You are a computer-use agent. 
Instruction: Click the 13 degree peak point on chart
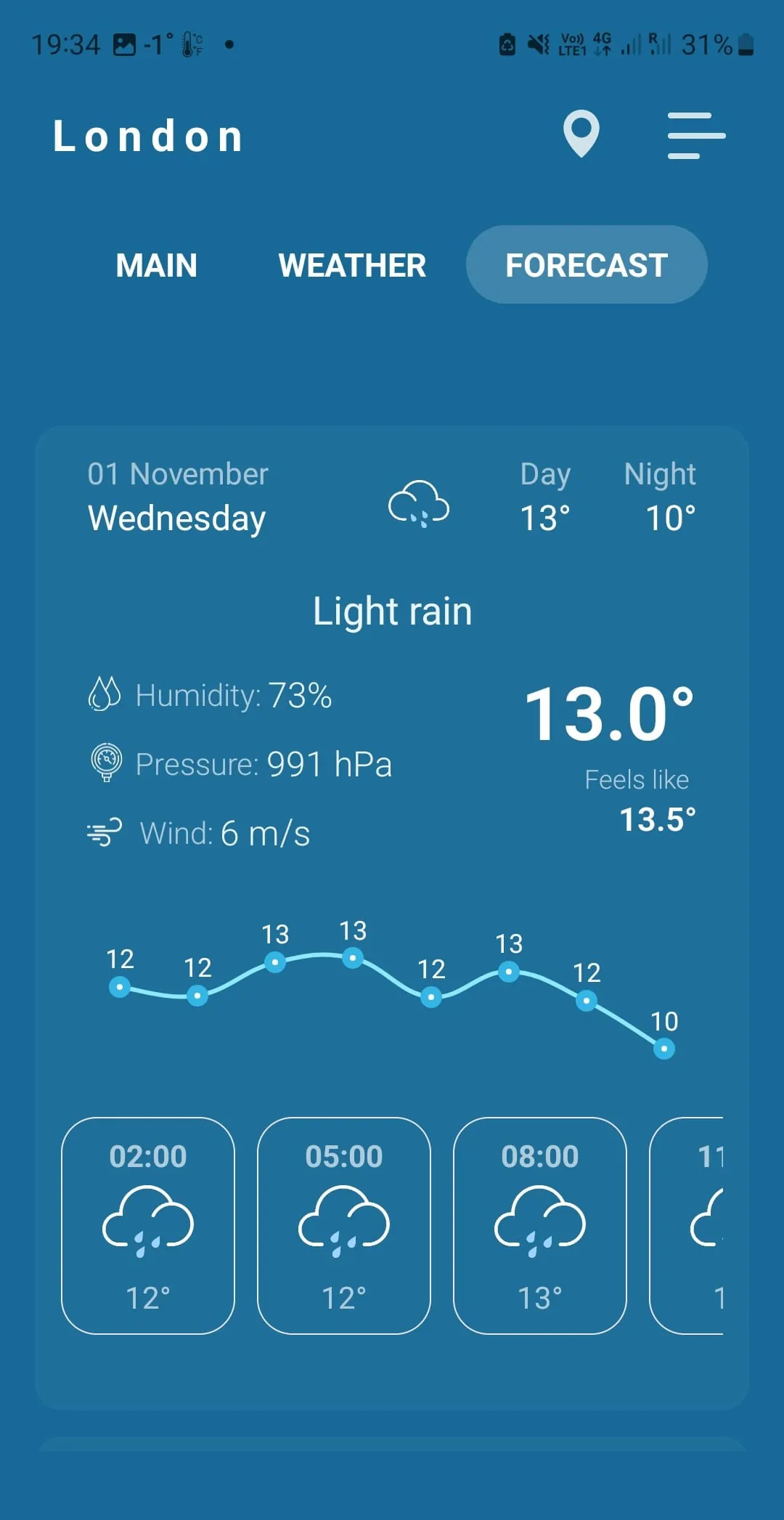point(353,957)
